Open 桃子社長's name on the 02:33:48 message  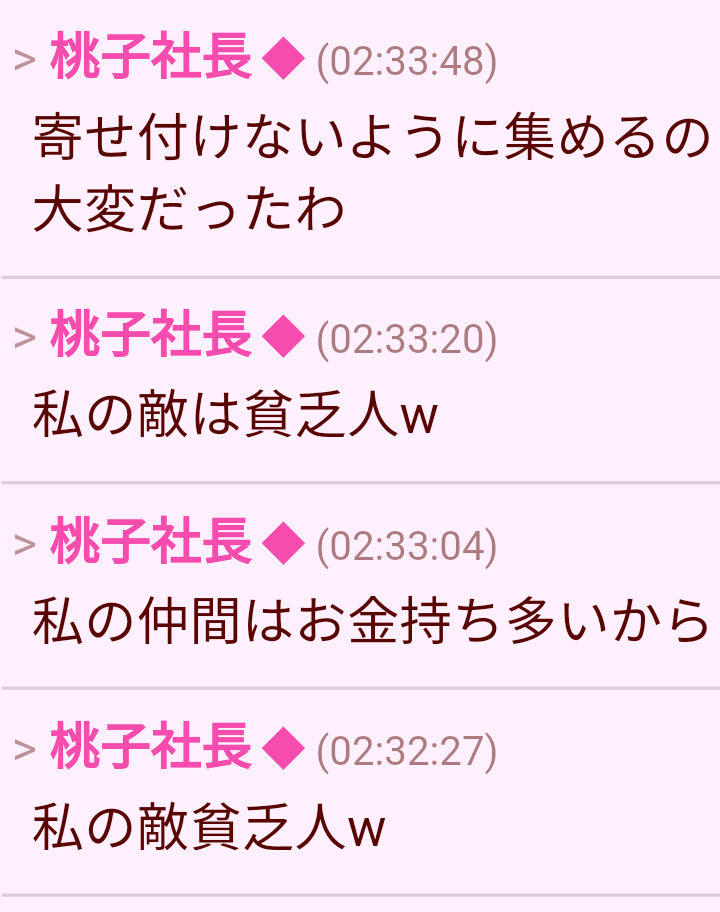coord(150,59)
